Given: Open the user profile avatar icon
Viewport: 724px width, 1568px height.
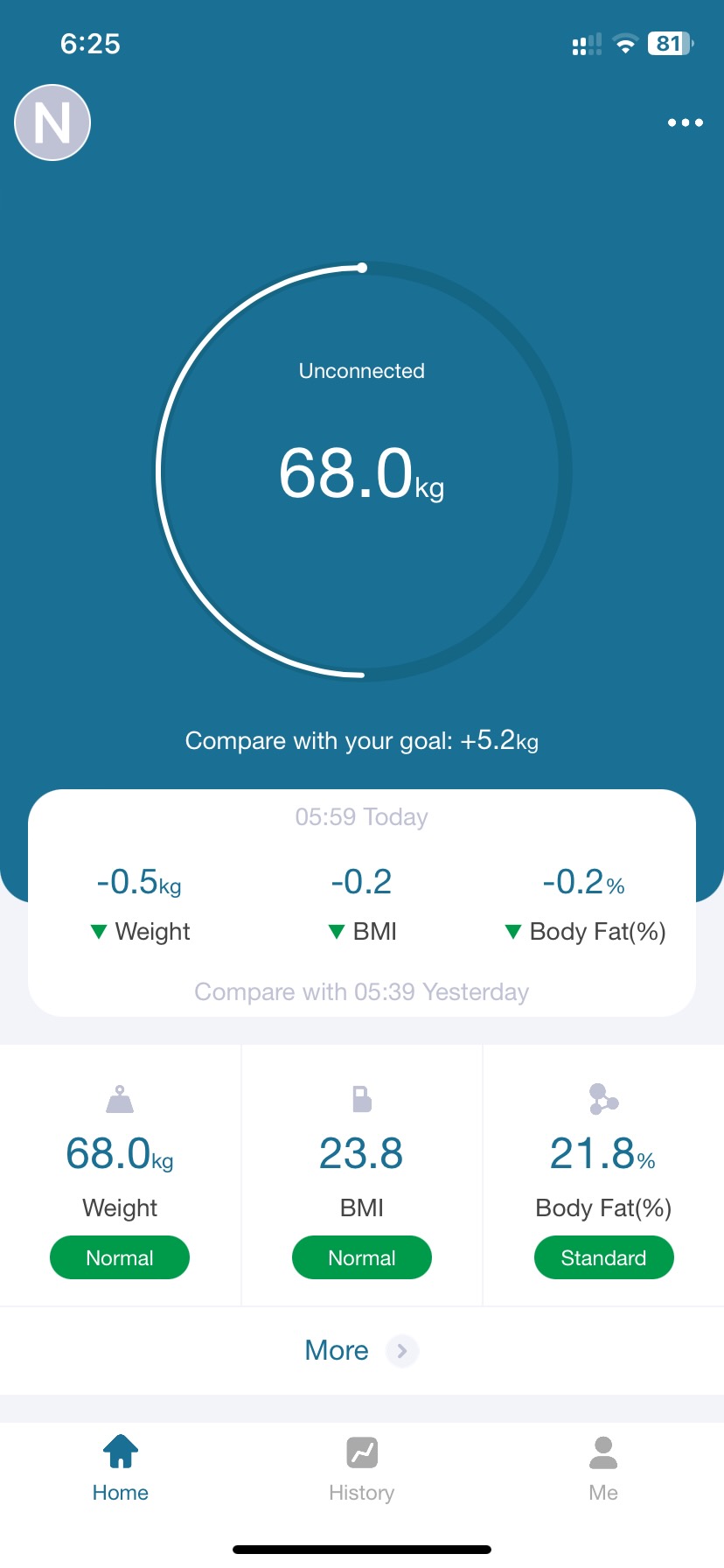Looking at the screenshot, I should point(52,122).
